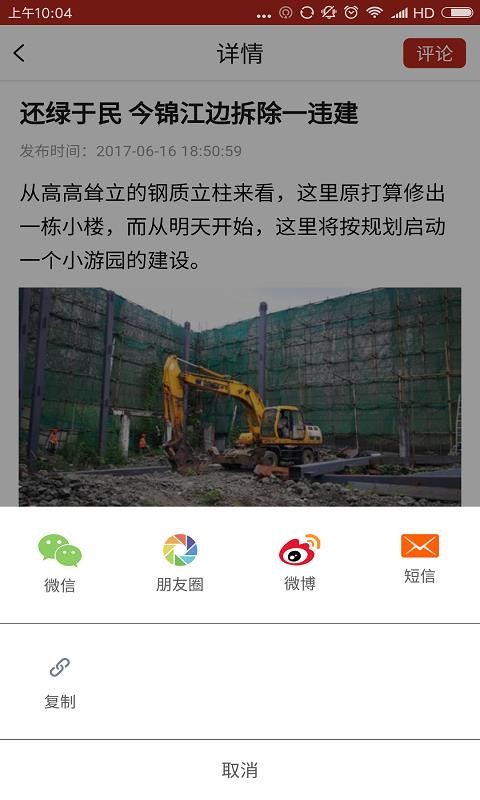The width and height of the screenshot is (480, 800).
Task: Copy the article link (复制)
Action: pos(60,683)
